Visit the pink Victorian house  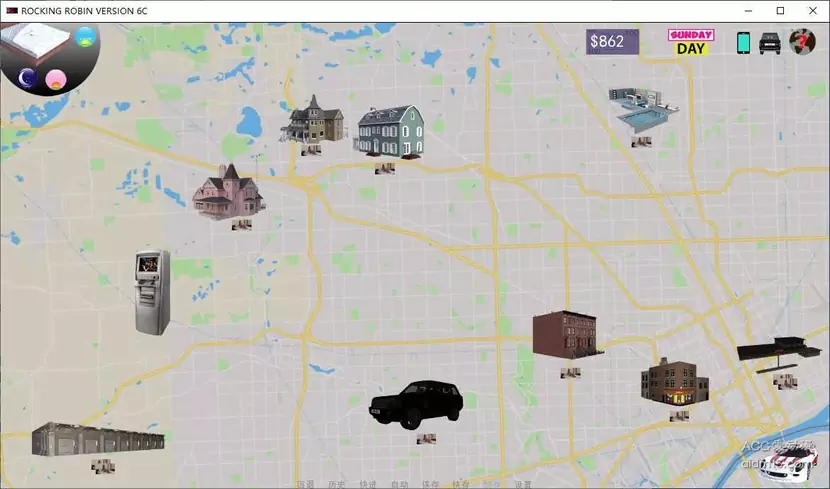coord(228,192)
